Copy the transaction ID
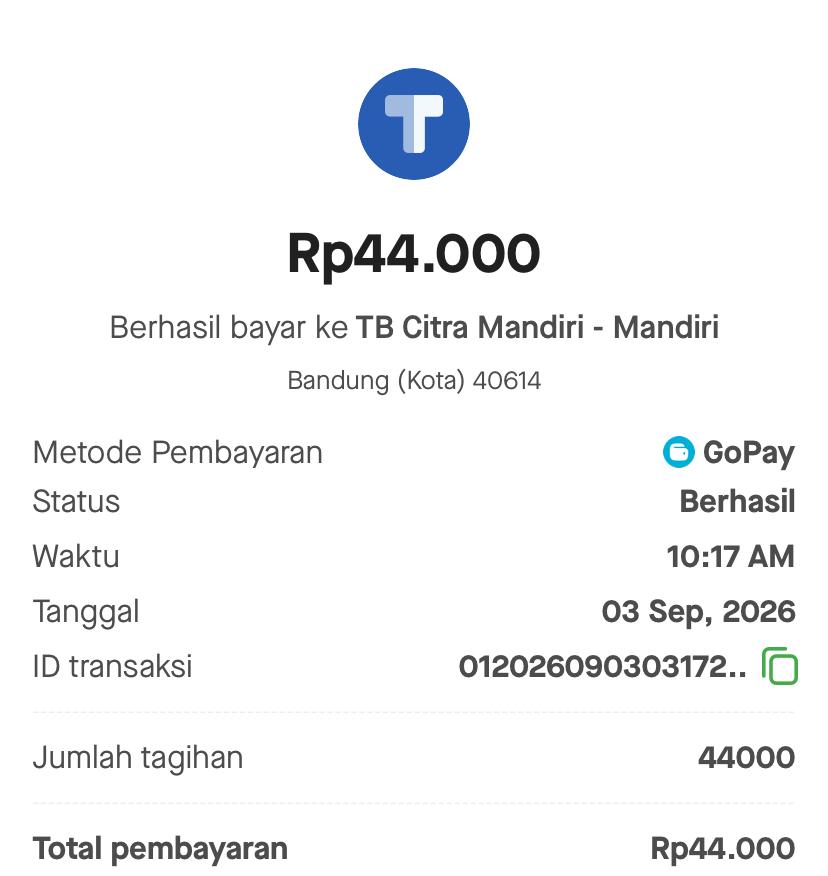Image resolution: width=828 pixels, height=876 pixels. (x=779, y=665)
